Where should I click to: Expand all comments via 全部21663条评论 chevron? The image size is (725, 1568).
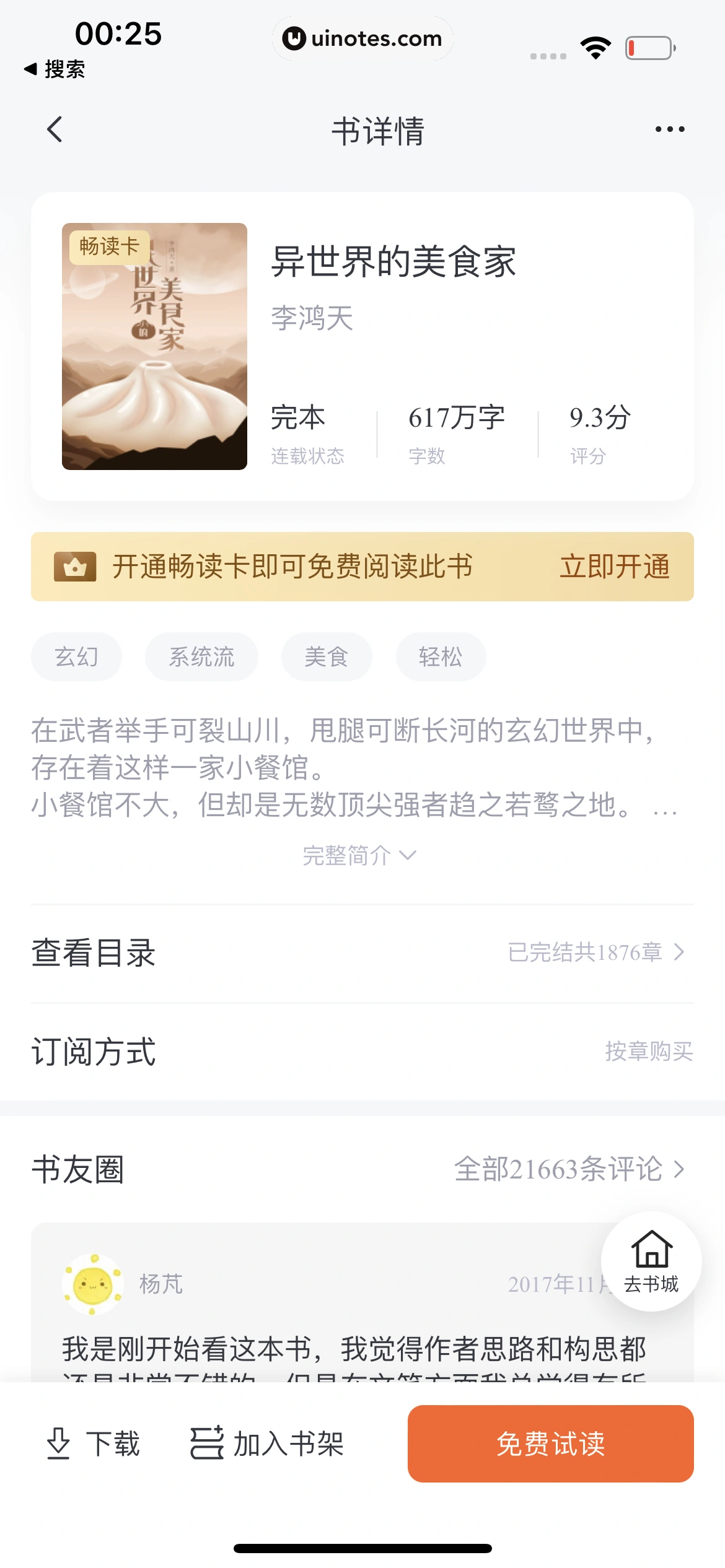pyautogui.click(x=680, y=1169)
